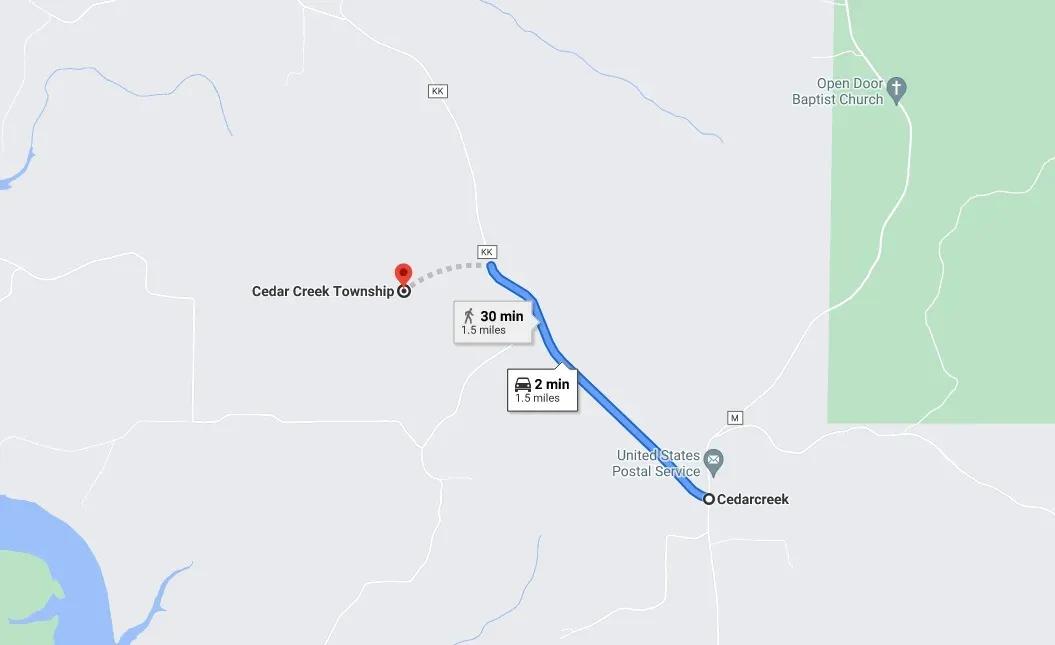Open the Cedar Creek Township destination pin
This screenshot has width=1055, height=645.
[x=403, y=275]
